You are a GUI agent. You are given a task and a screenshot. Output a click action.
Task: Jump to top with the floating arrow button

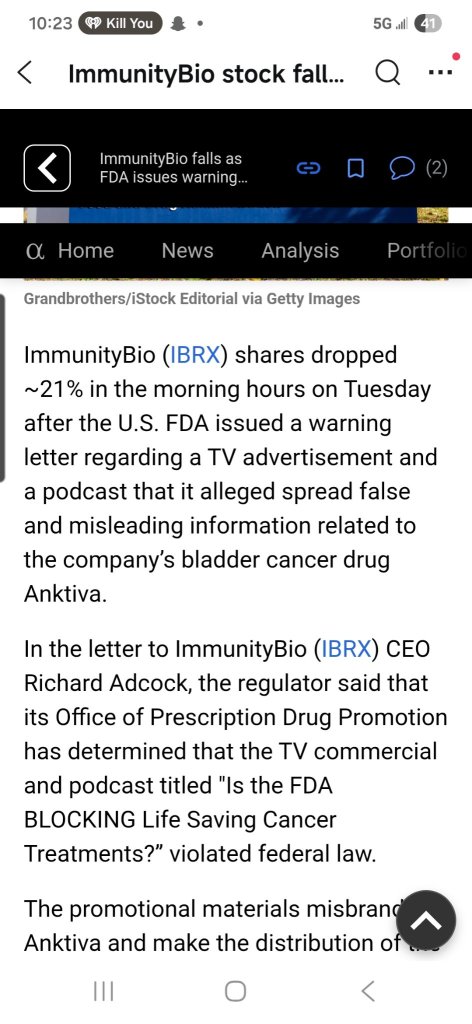pyautogui.click(x=425, y=921)
